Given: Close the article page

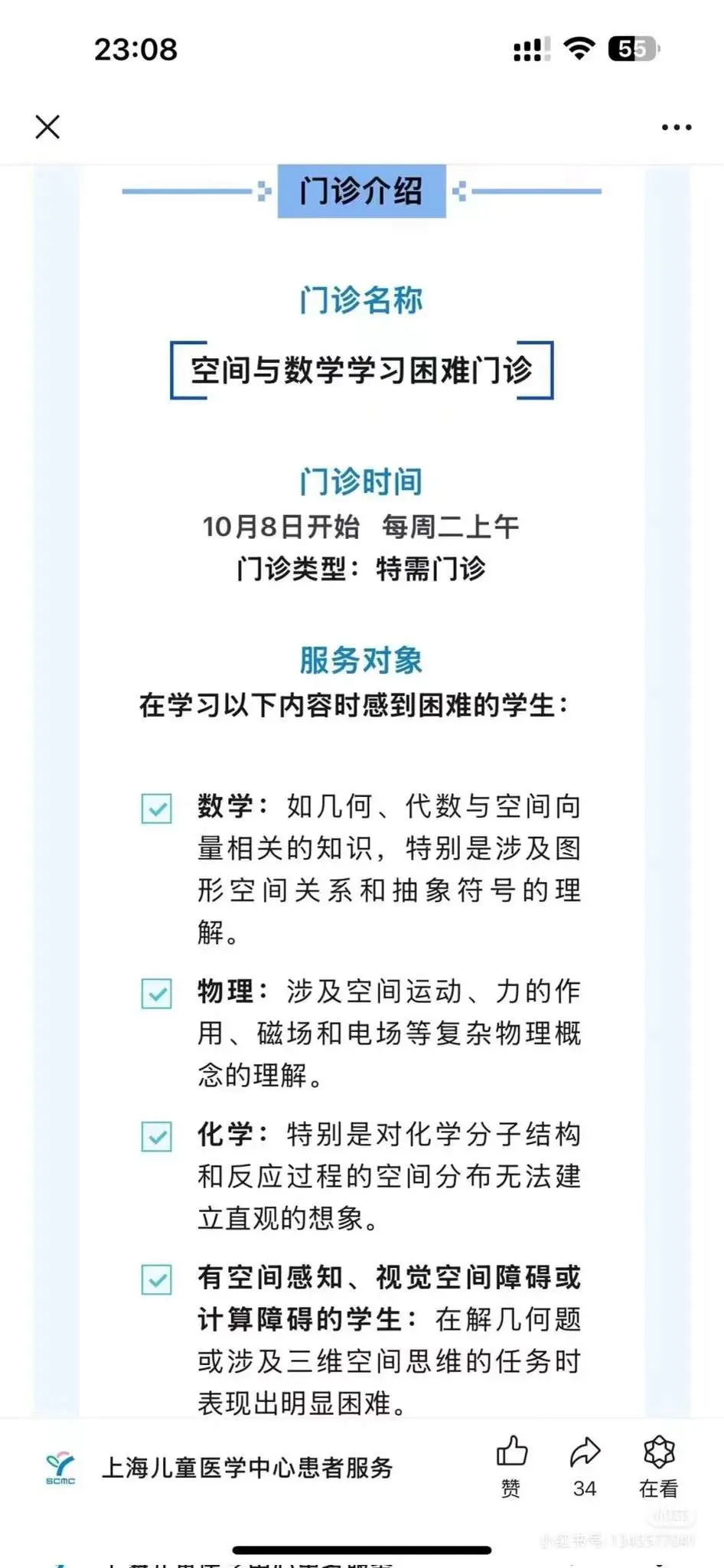Looking at the screenshot, I should click(47, 127).
